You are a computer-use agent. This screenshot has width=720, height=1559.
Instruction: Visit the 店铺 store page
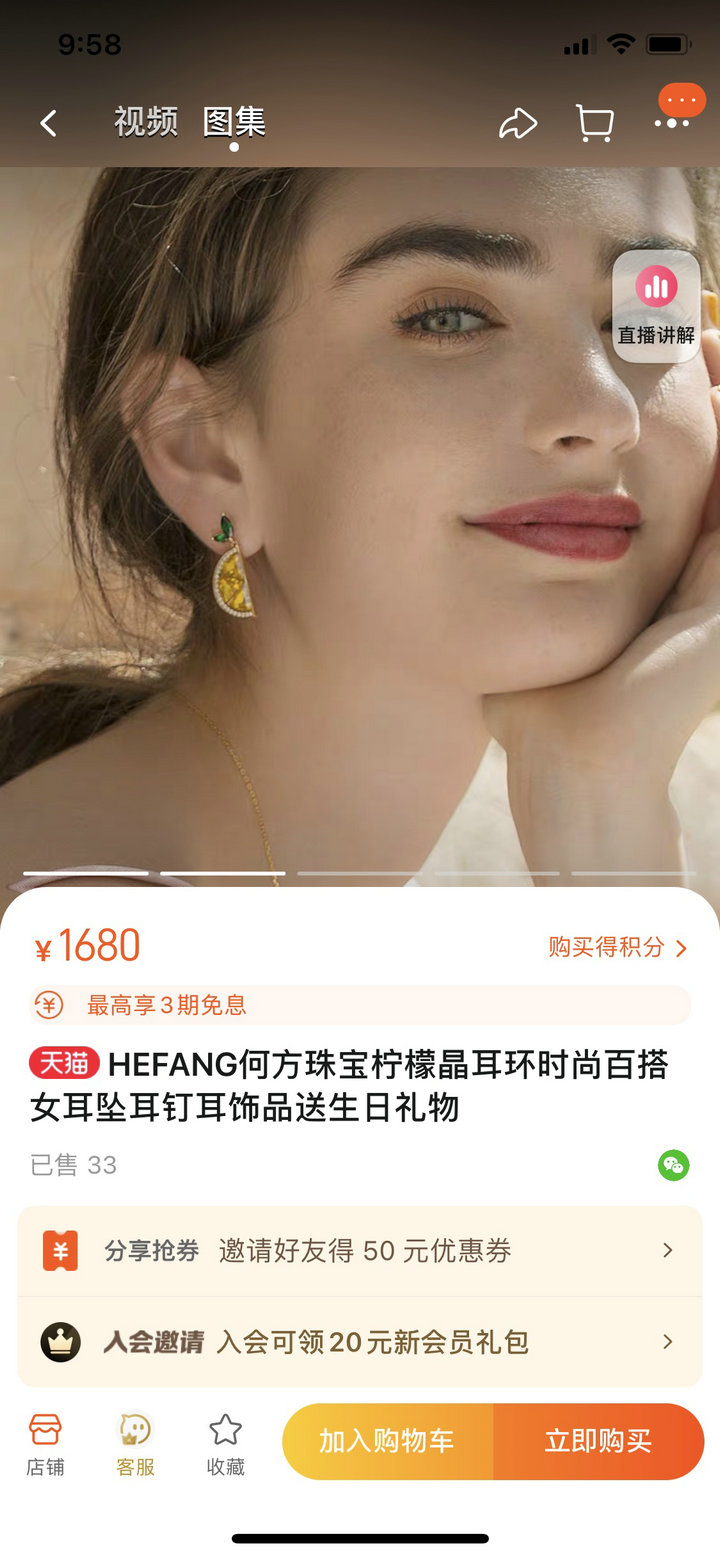click(45, 1445)
